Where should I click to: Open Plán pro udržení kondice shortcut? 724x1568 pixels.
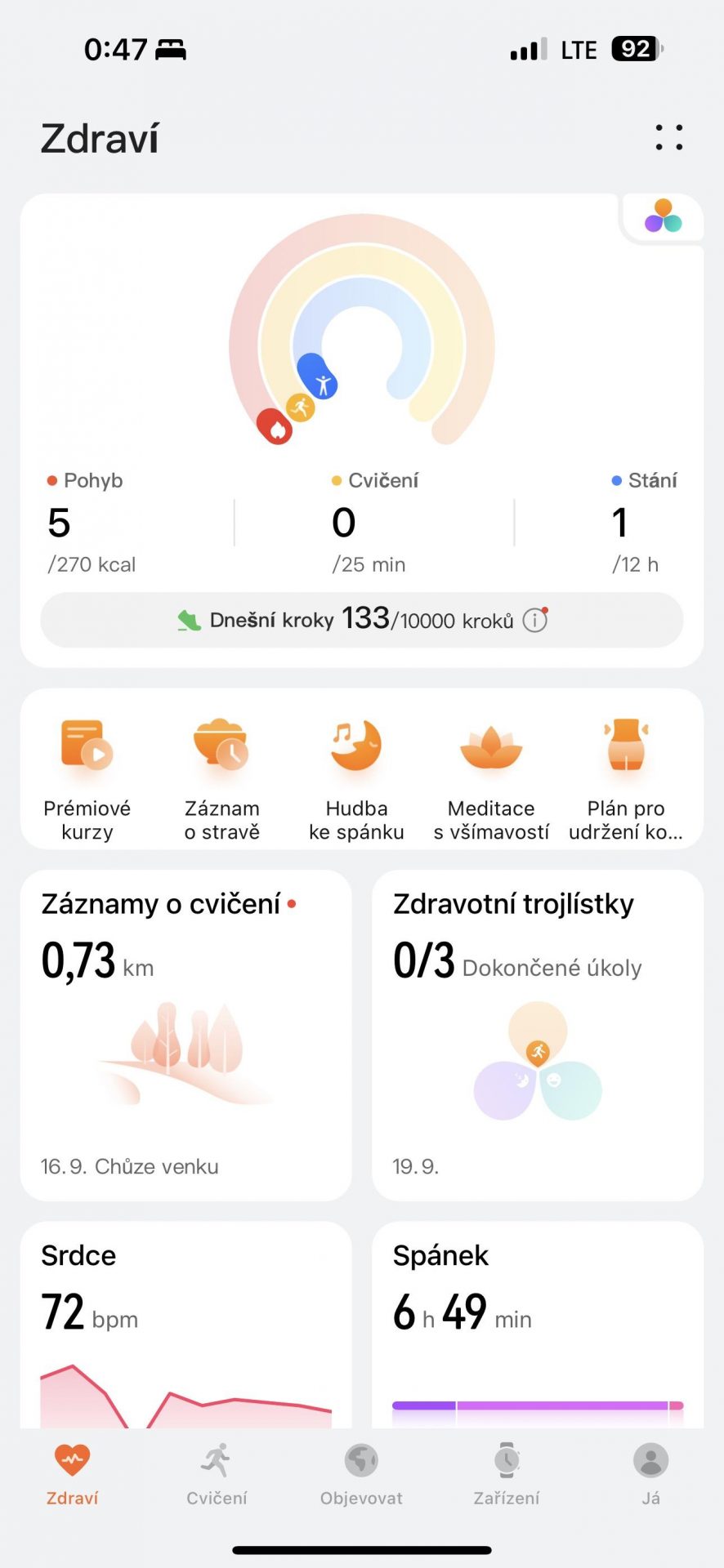point(626,779)
